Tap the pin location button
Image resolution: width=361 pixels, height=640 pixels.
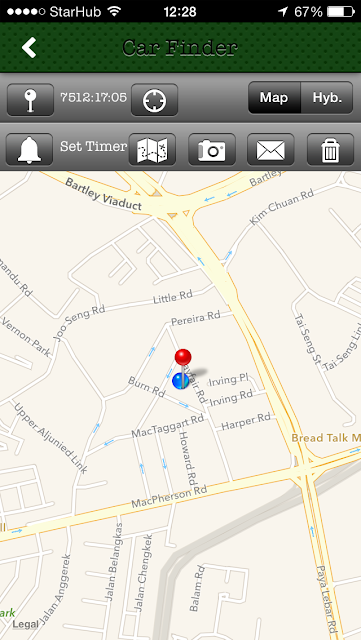tap(31, 100)
